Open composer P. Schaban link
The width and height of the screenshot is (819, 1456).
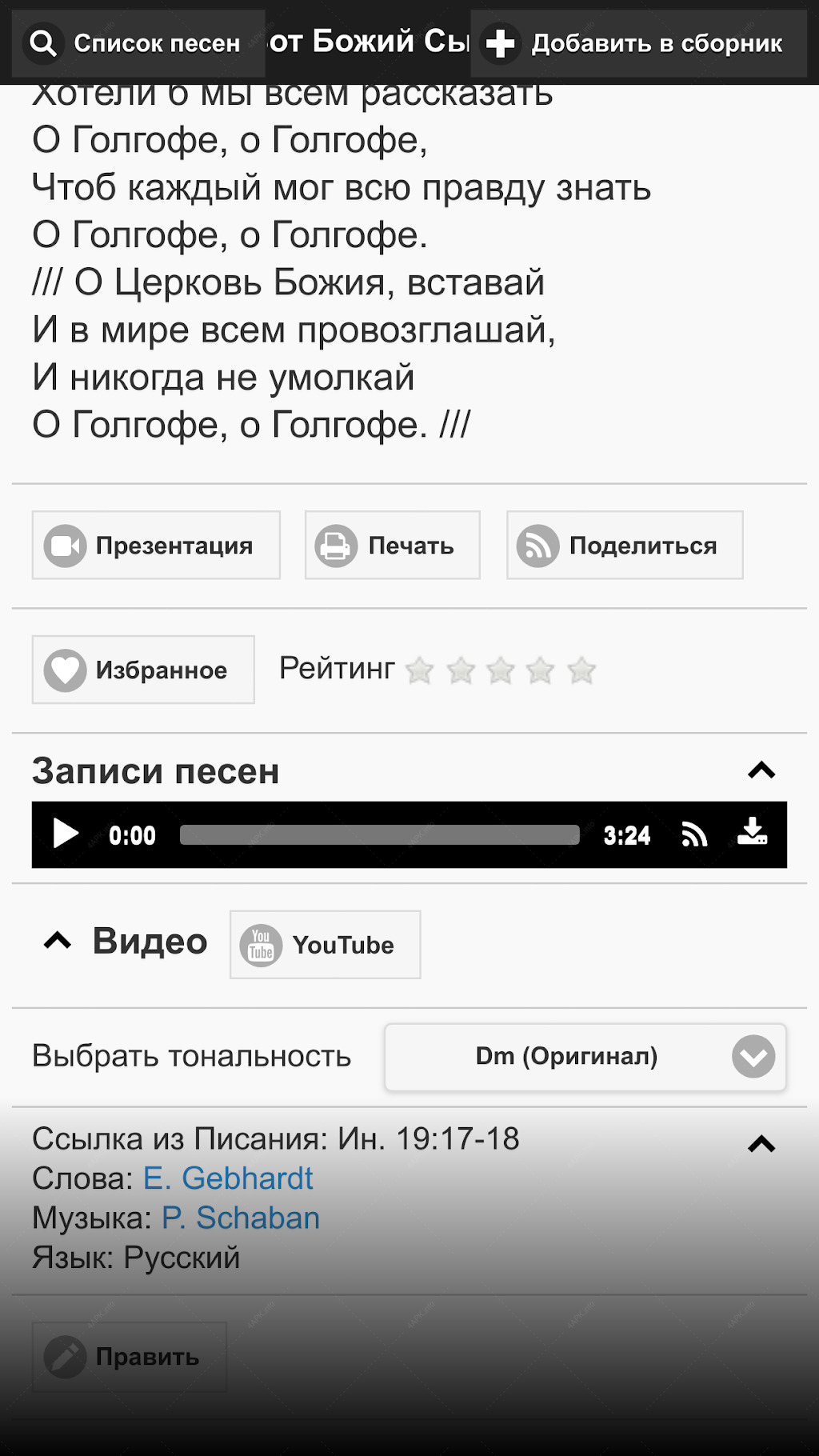[241, 1218]
